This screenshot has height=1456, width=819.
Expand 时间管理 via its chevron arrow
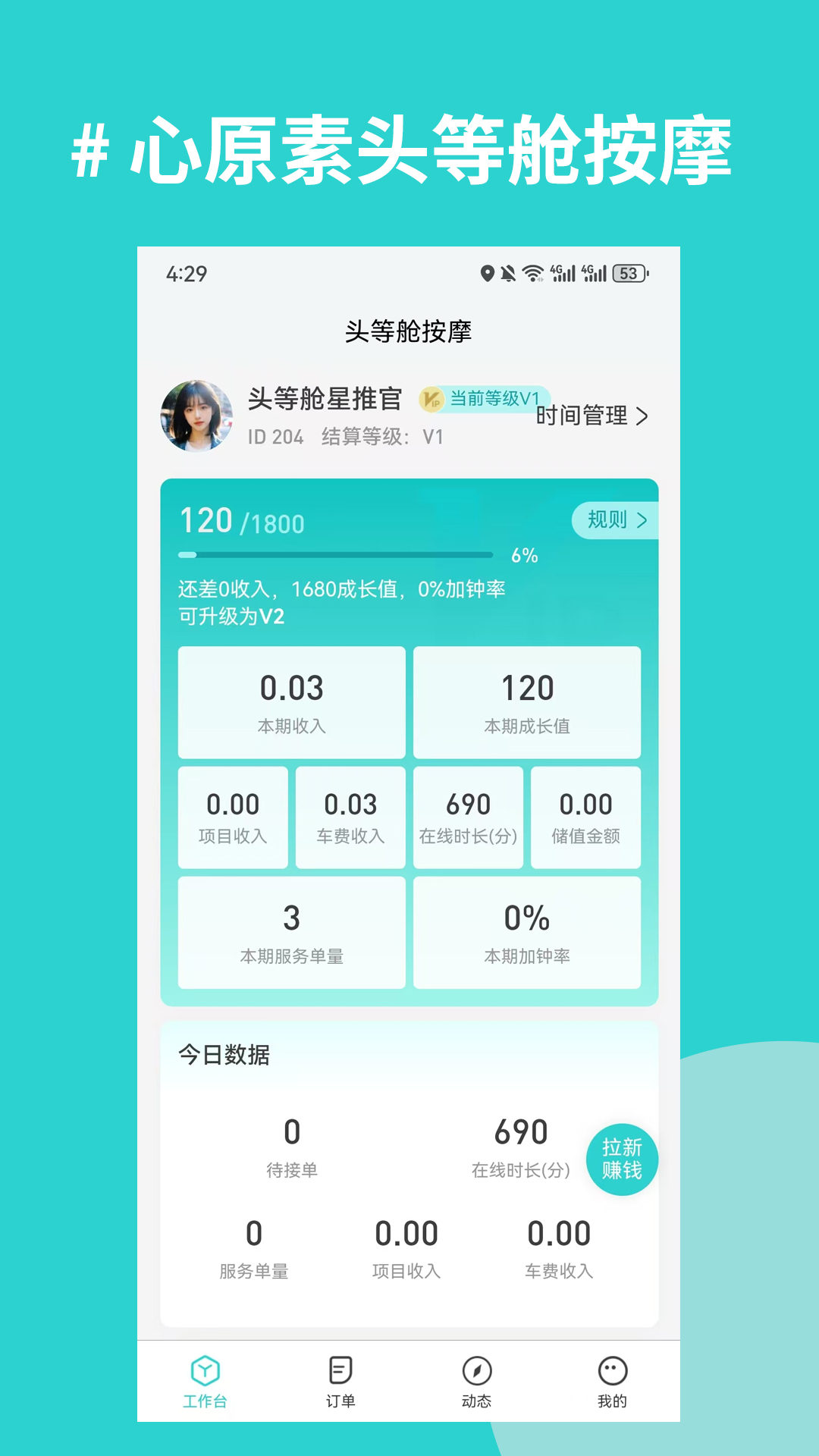(645, 416)
